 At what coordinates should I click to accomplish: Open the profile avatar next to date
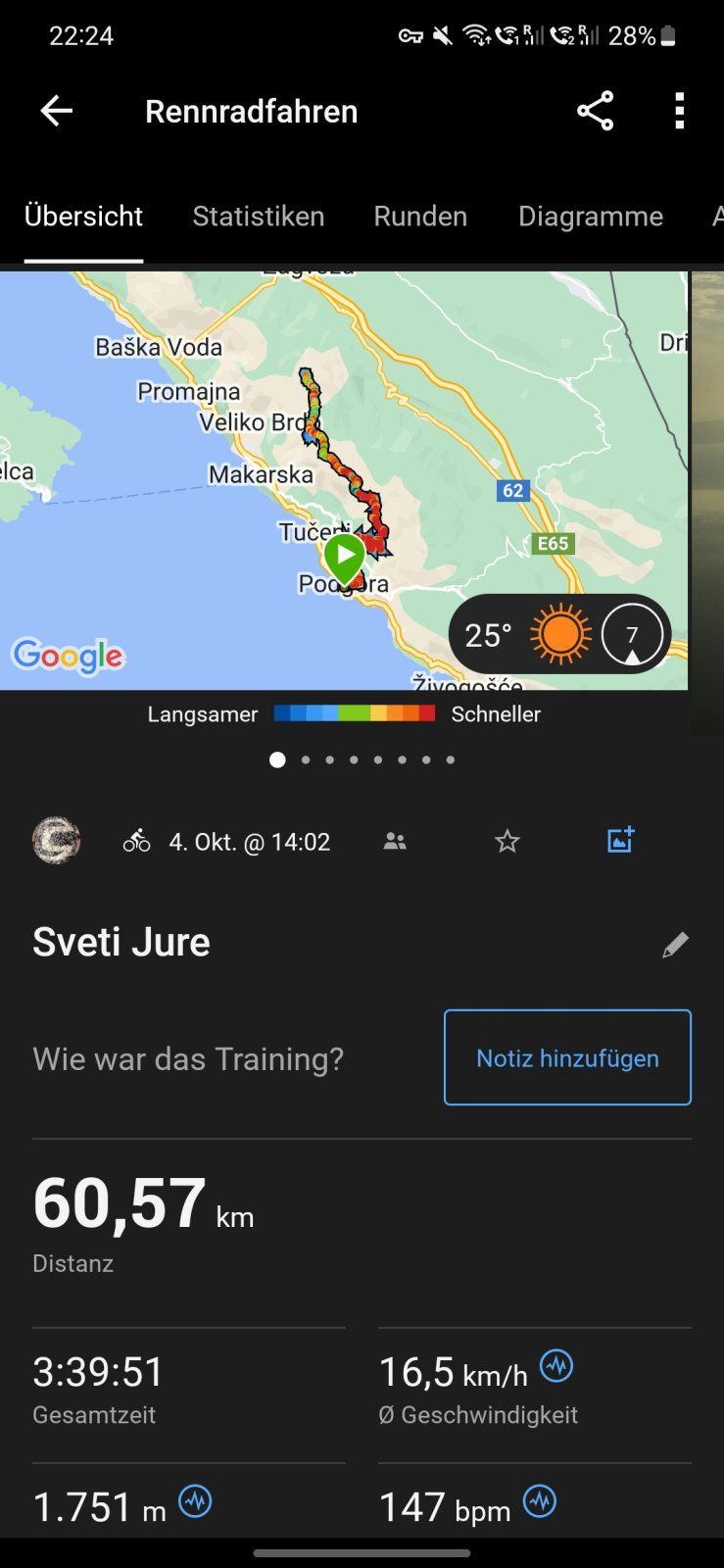[x=56, y=841]
